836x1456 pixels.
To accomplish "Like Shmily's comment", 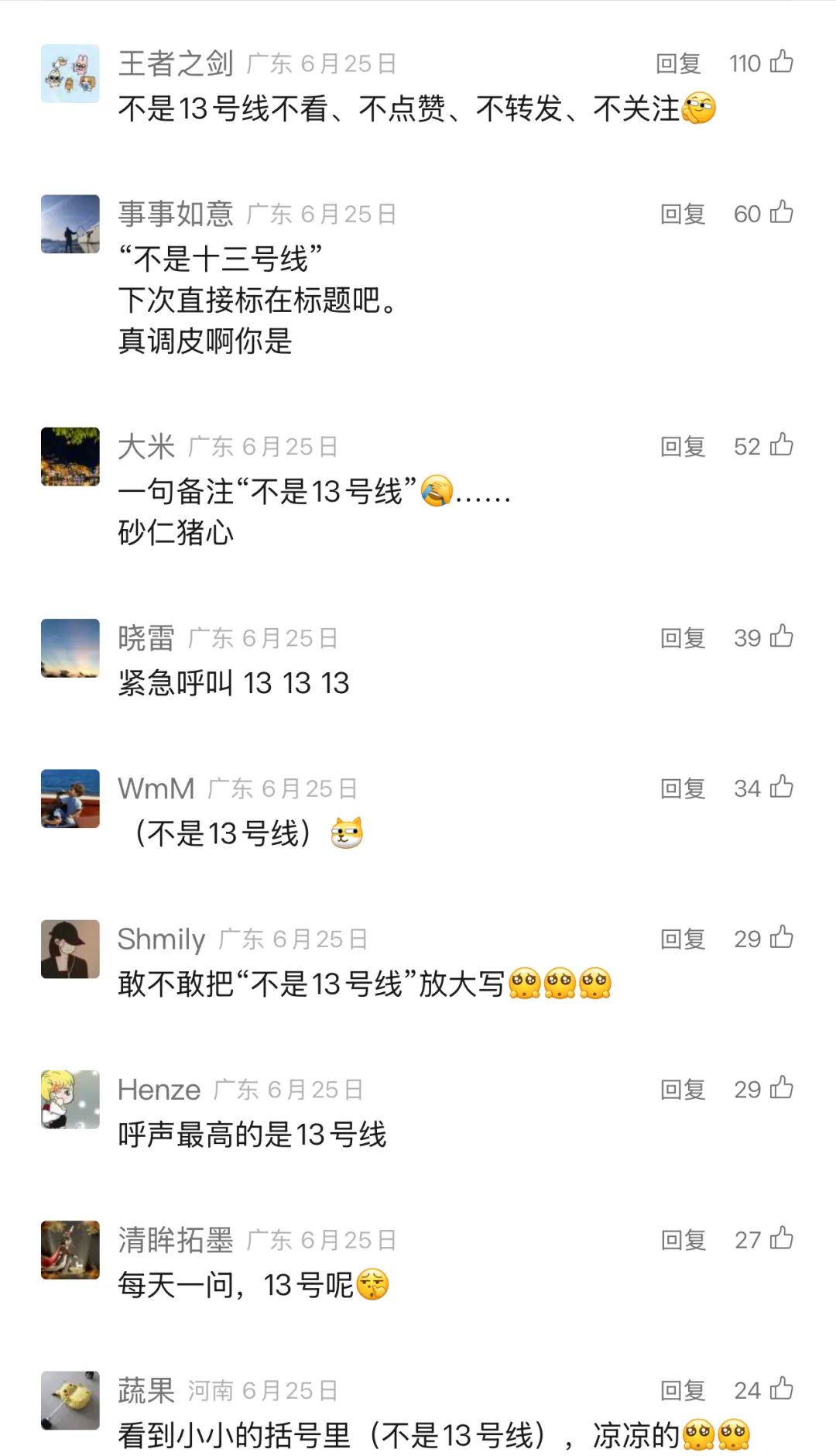I will [x=781, y=938].
